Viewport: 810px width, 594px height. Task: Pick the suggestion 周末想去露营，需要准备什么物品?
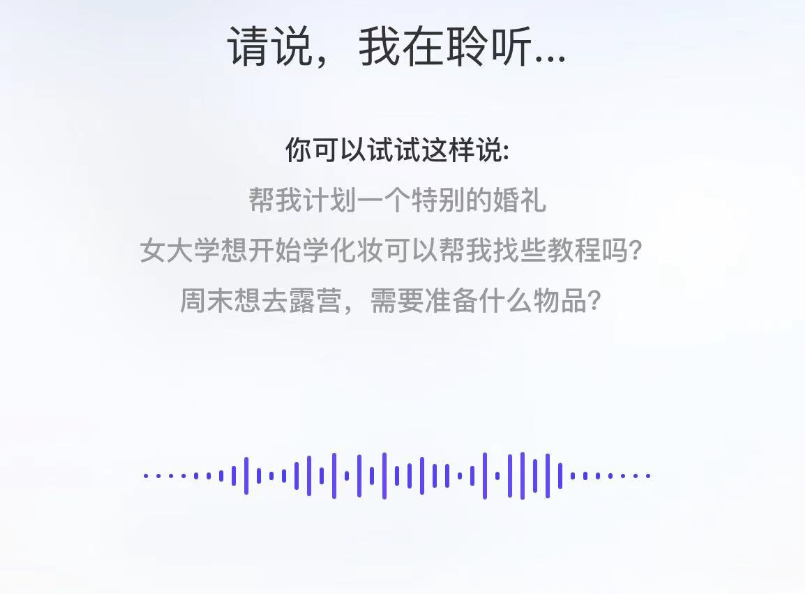pyautogui.click(x=391, y=300)
